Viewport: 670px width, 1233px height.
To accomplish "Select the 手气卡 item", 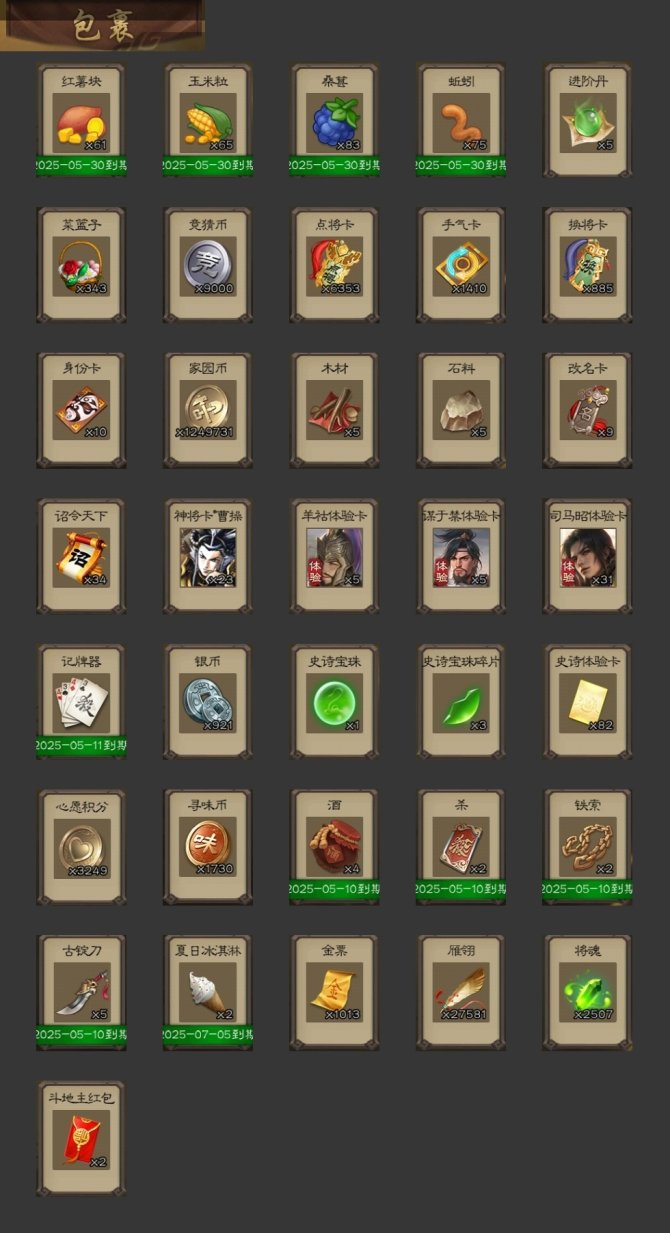I will point(461,266).
